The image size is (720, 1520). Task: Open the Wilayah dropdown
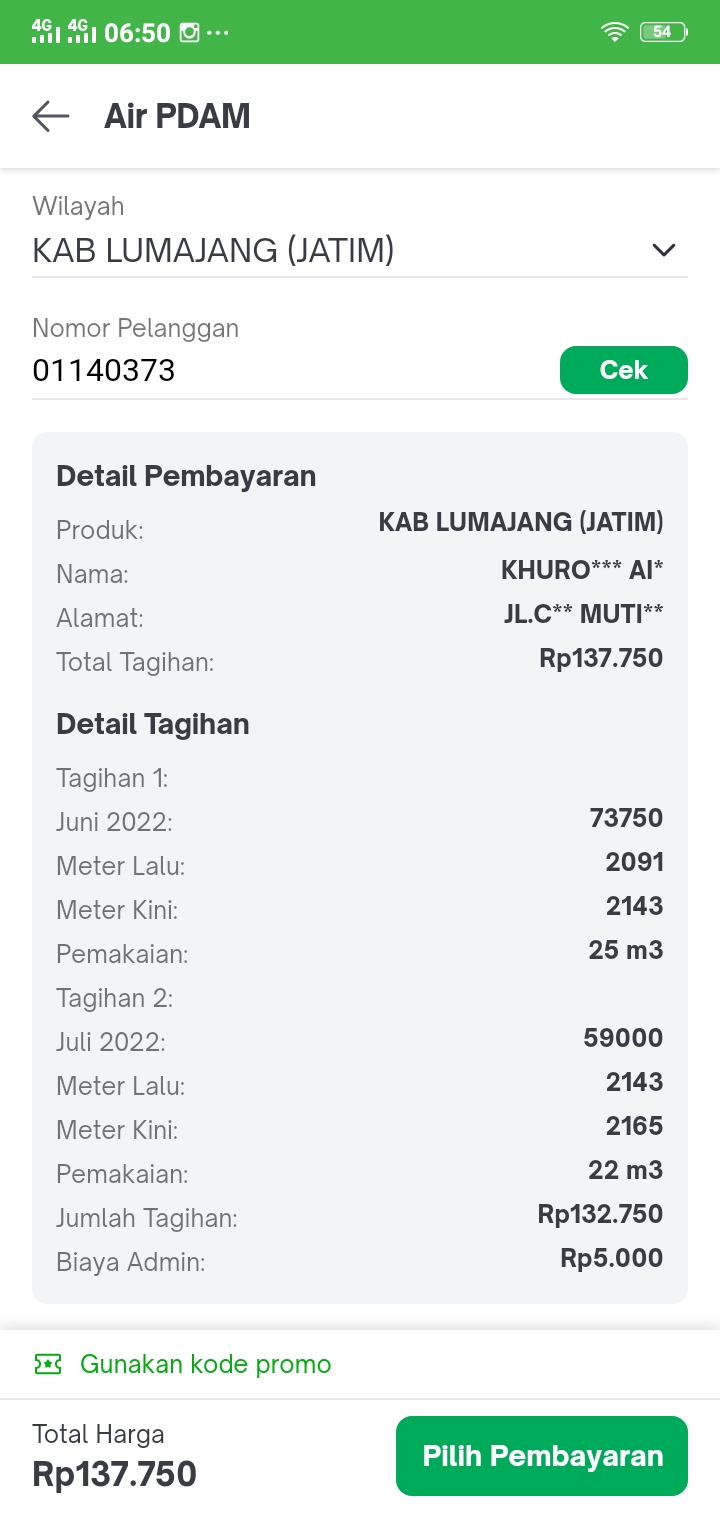click(x=360, y=250)
